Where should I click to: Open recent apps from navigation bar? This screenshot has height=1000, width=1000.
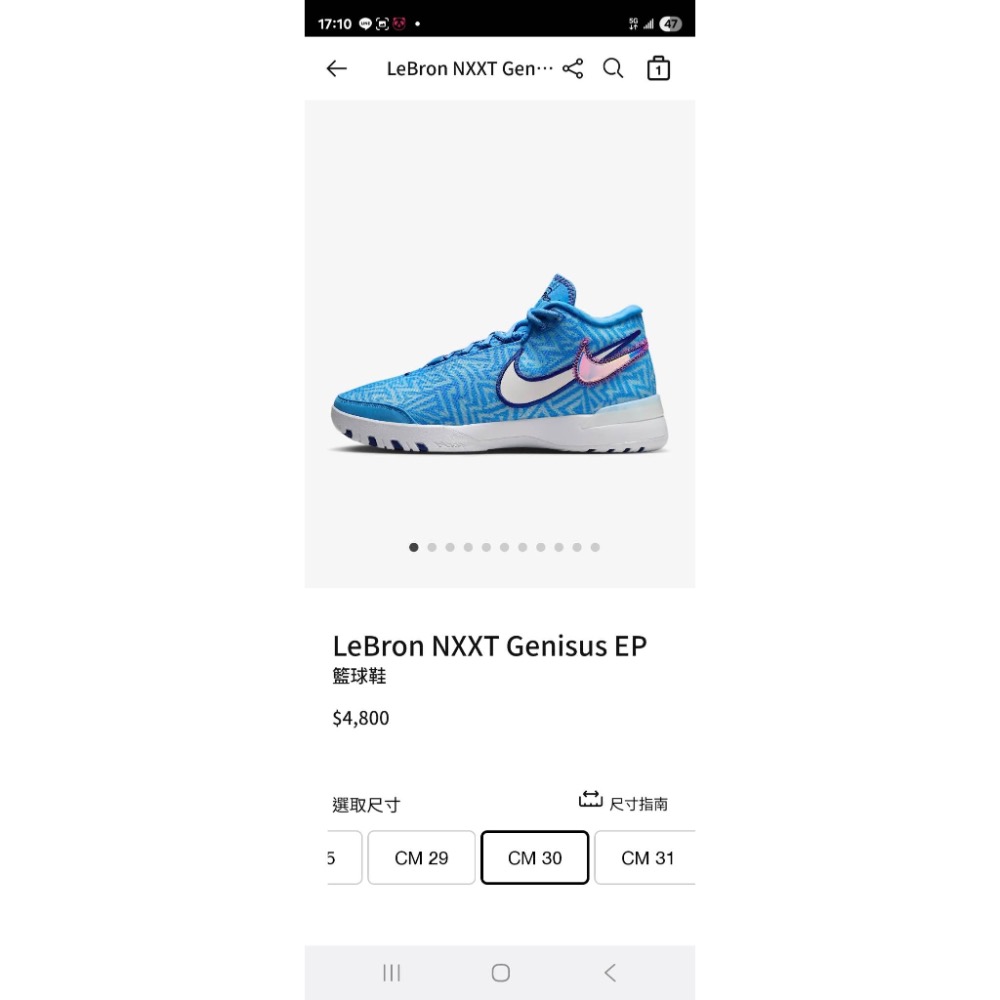tap(392, 973)
